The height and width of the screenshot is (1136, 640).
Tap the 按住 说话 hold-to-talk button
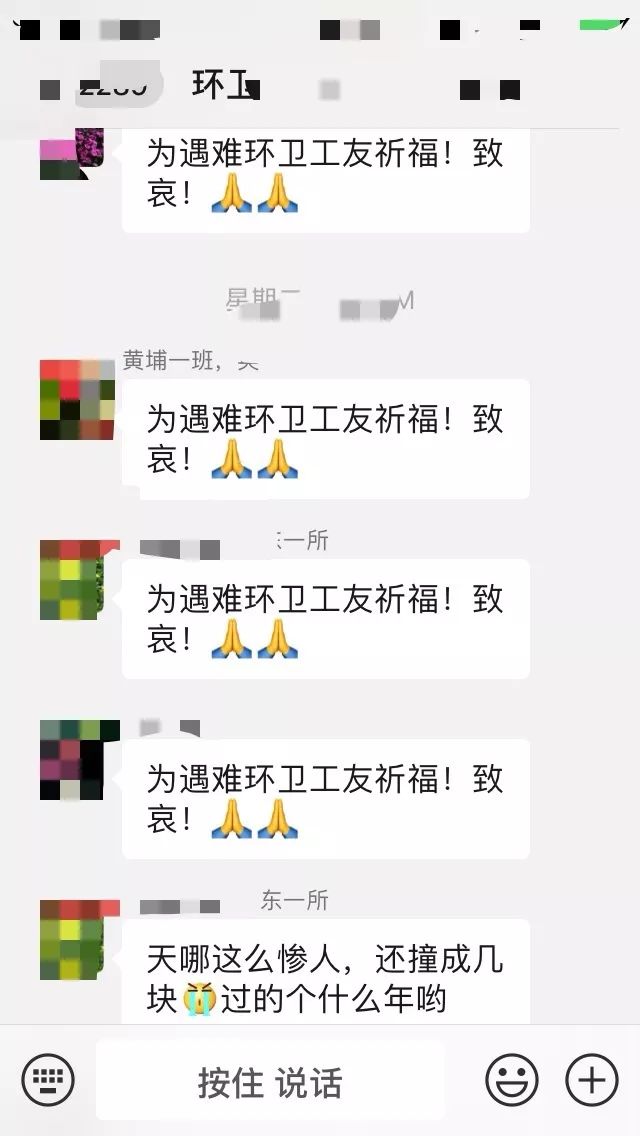pyautogui.click(x=270, y=1081)
